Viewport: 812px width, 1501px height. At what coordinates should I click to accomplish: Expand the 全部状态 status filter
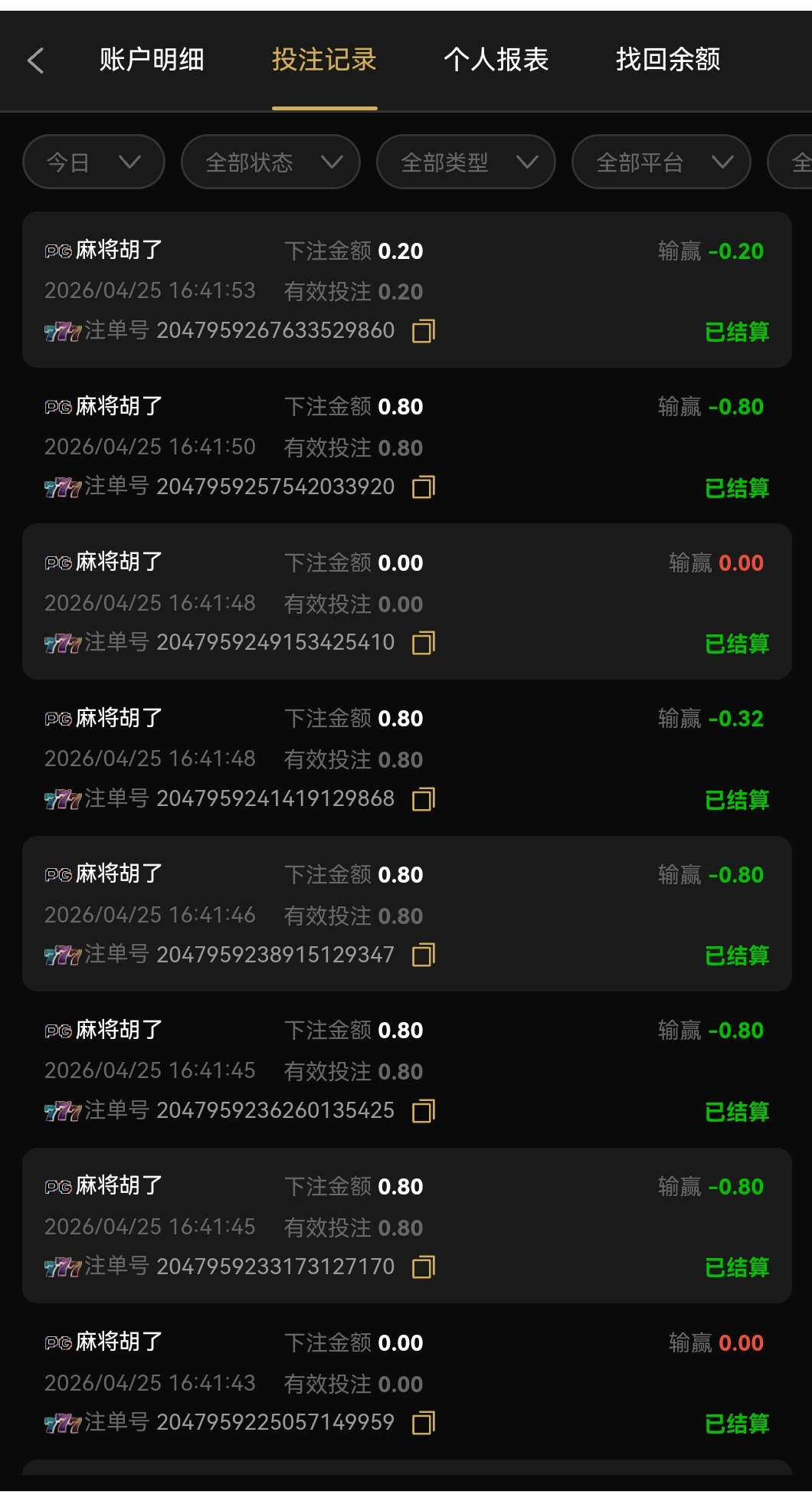(270, 162)
